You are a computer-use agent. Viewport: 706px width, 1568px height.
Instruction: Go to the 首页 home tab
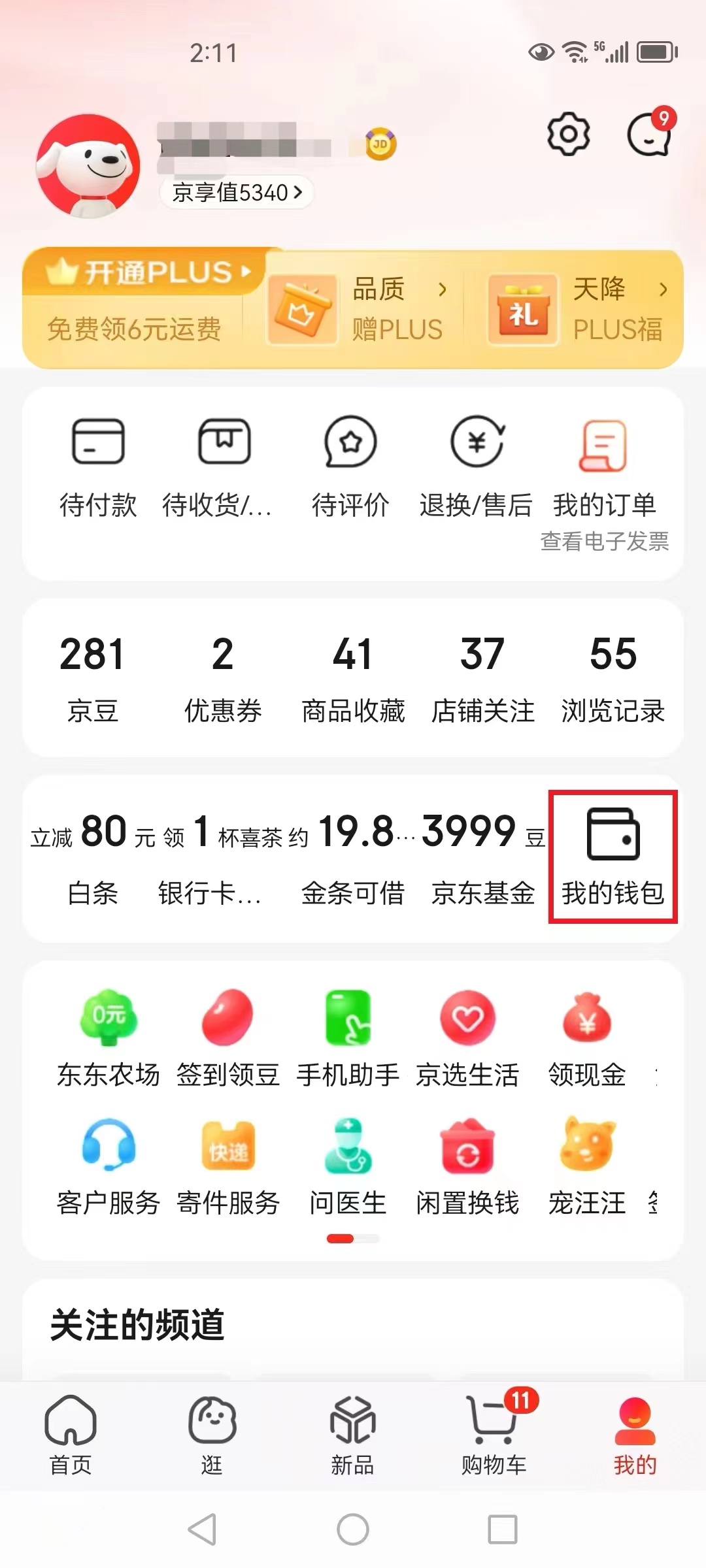(x=71, y=1435)
